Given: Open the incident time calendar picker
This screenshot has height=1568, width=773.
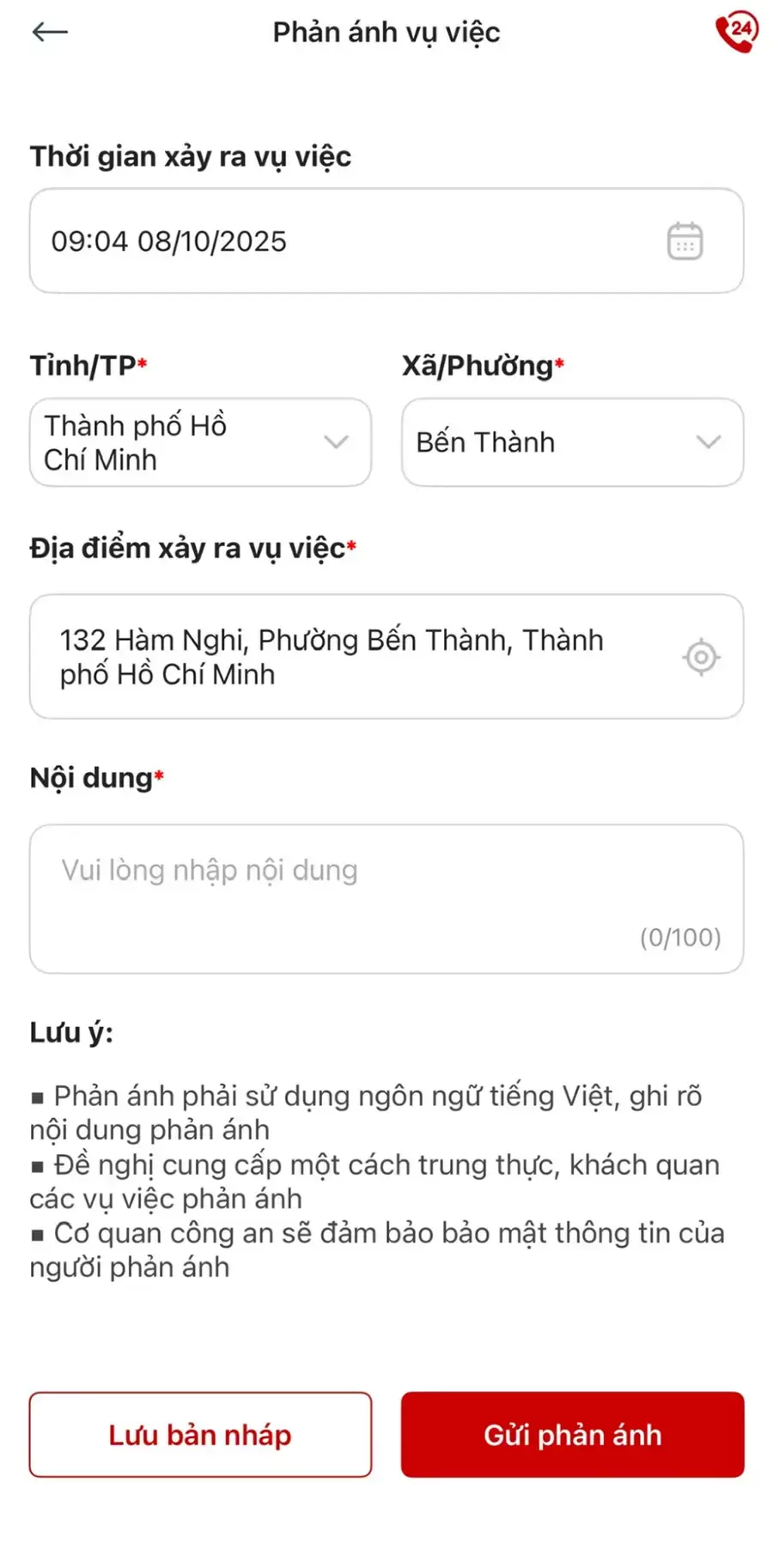Looking at the screenshot, I should (685, 241).
